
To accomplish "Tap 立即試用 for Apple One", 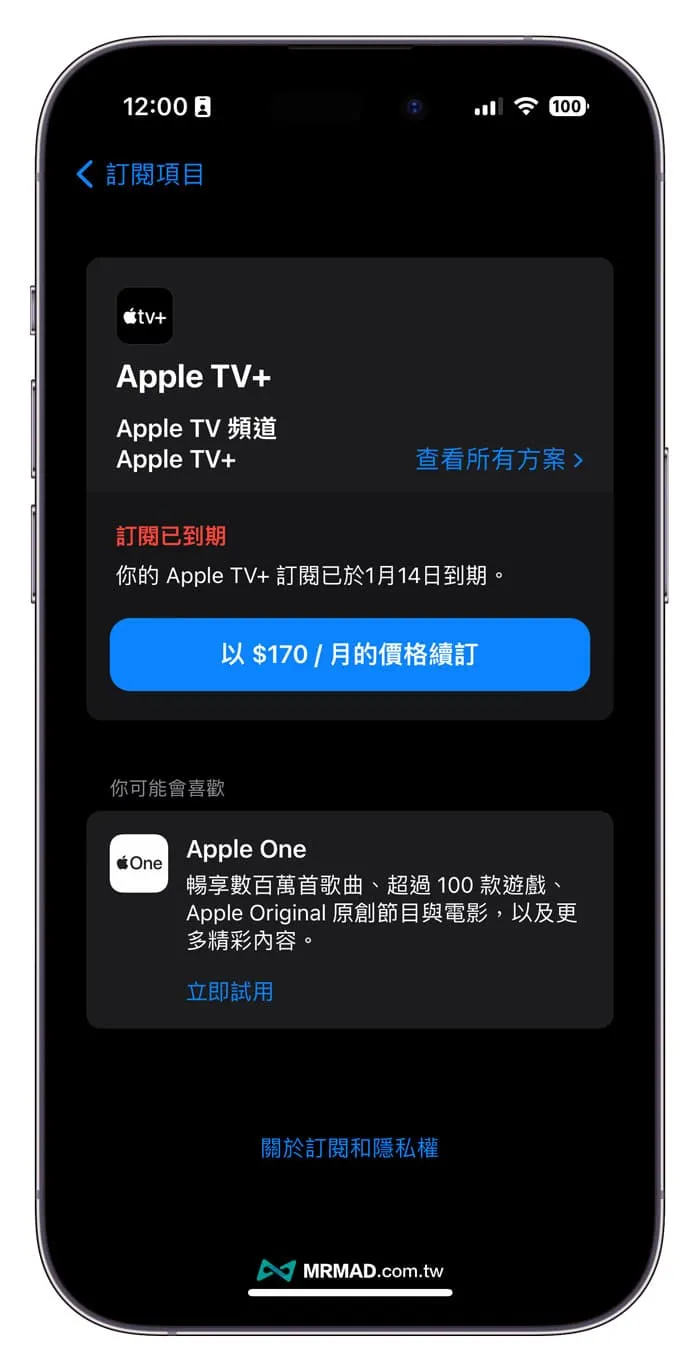I will coord(230,991).
